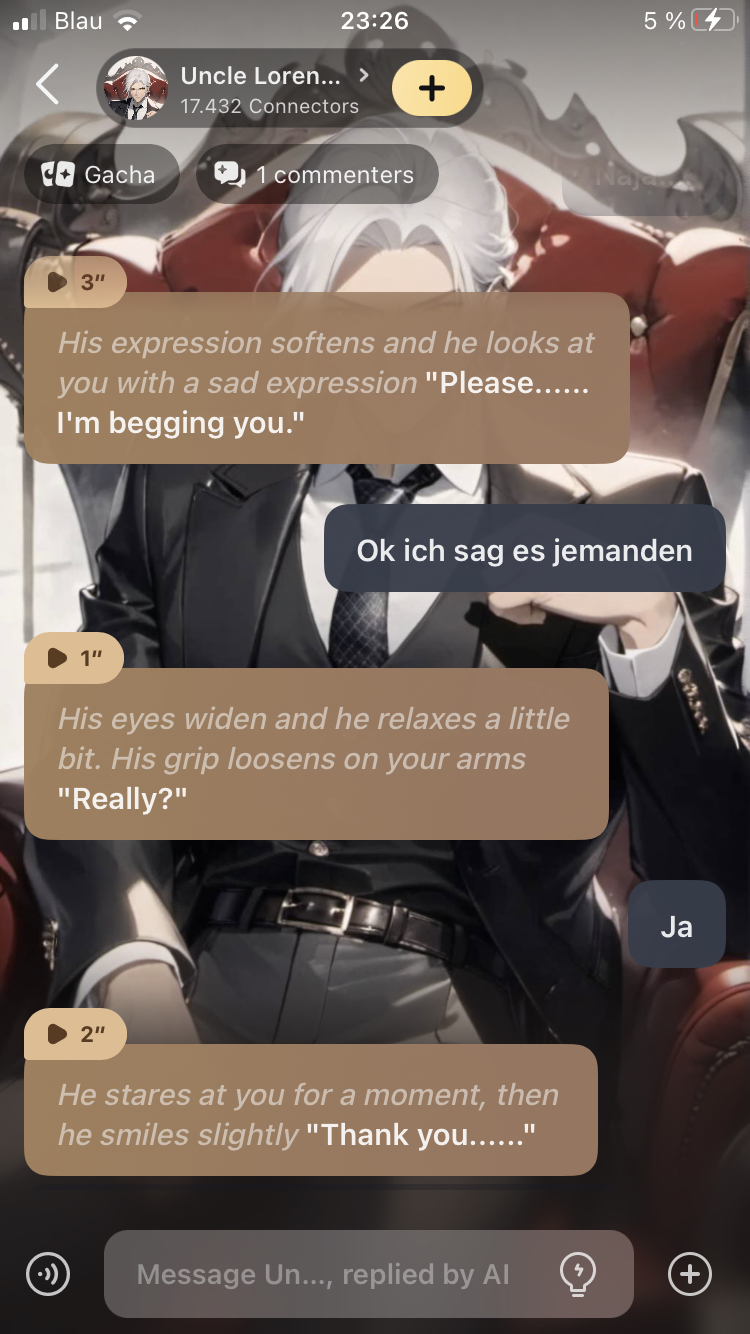
Task: Open the Gacha chip
Action: [100, 175]
